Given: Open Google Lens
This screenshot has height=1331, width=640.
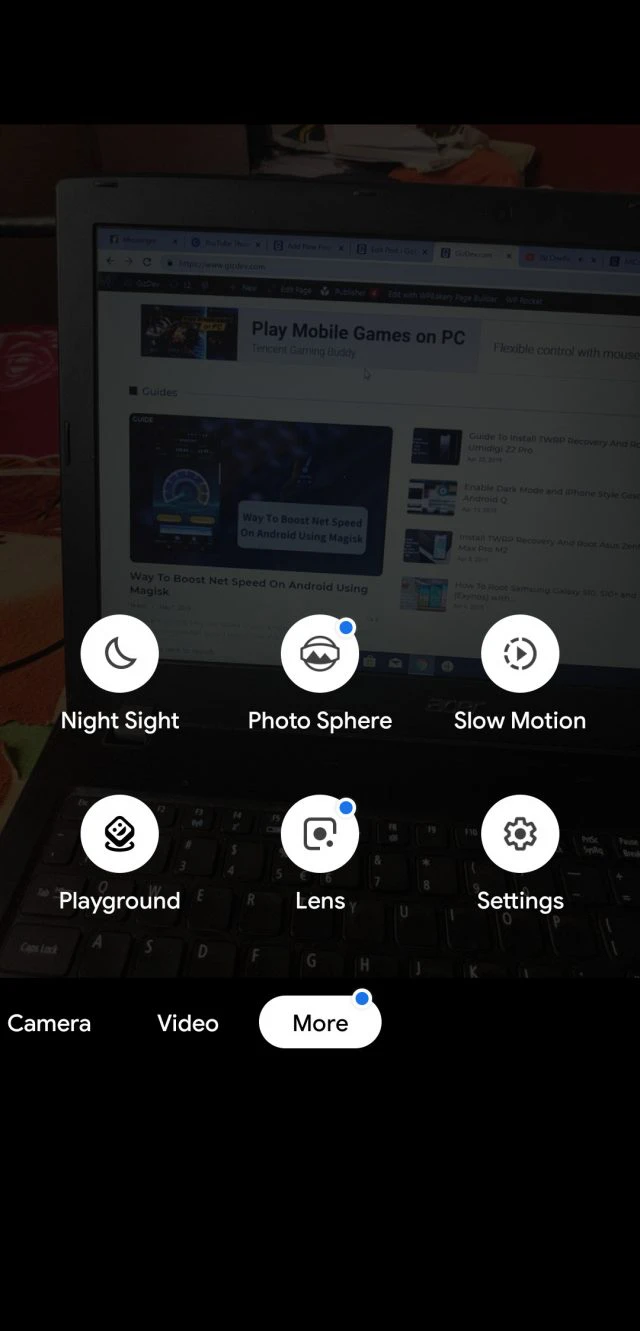Looking at the screenshot, I should (x=320, y=833).
